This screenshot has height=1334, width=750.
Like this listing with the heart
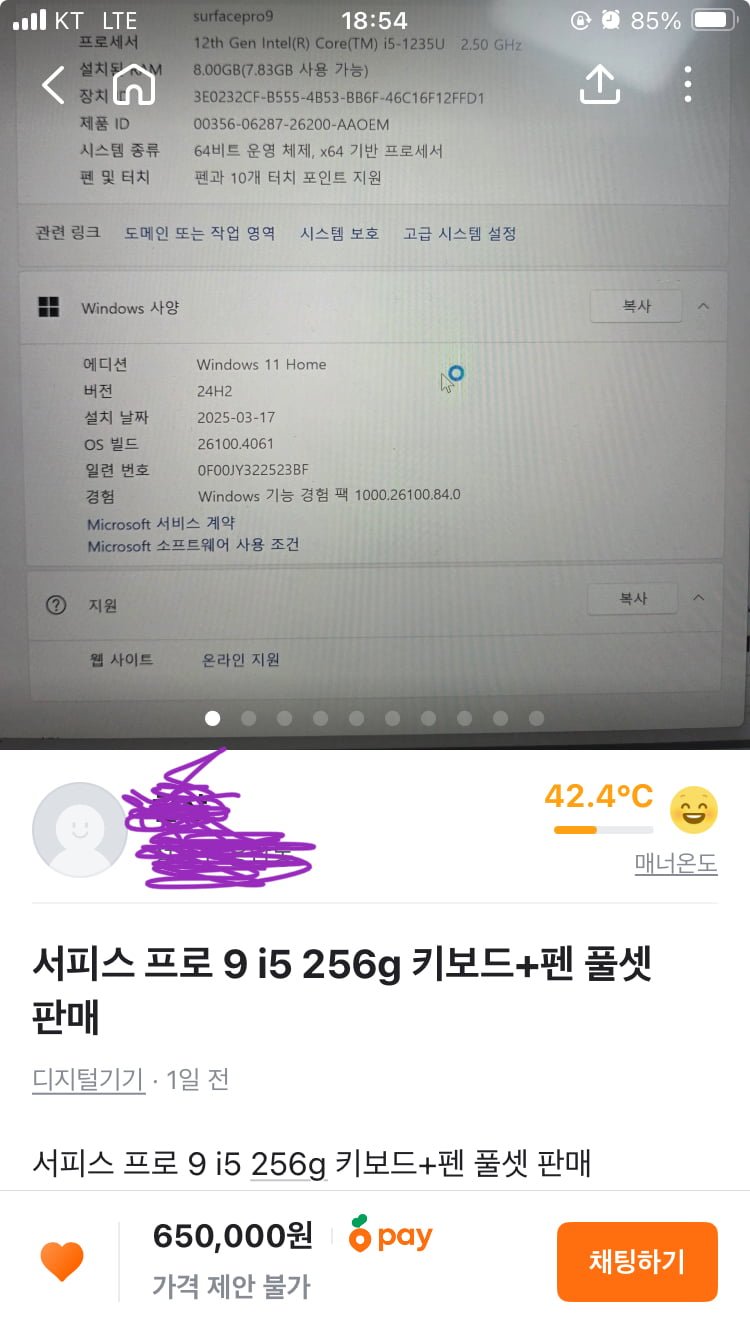(x=62, y=1261)
